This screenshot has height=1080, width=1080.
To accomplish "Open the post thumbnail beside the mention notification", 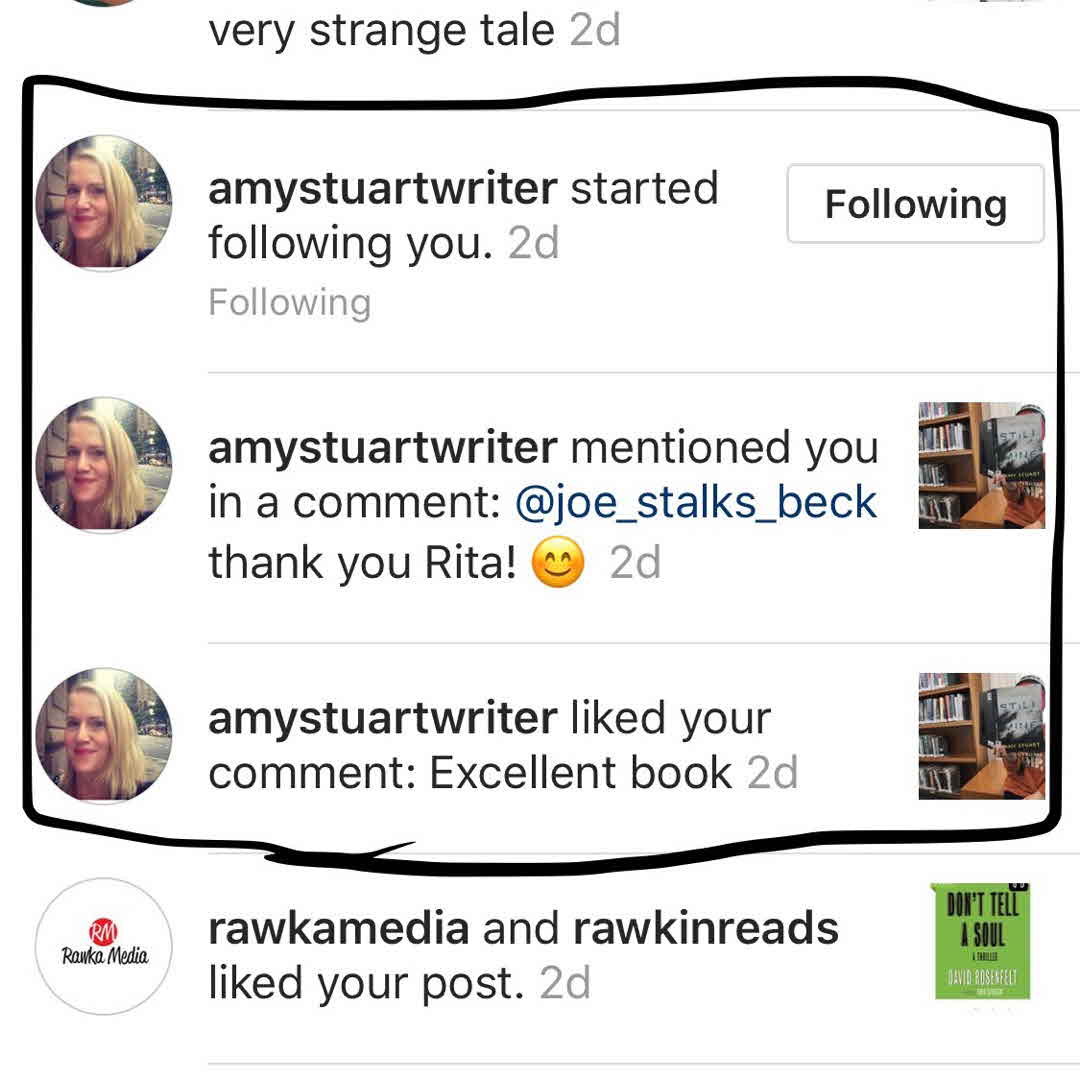I will pyautogui.click(x=981, y=465).
